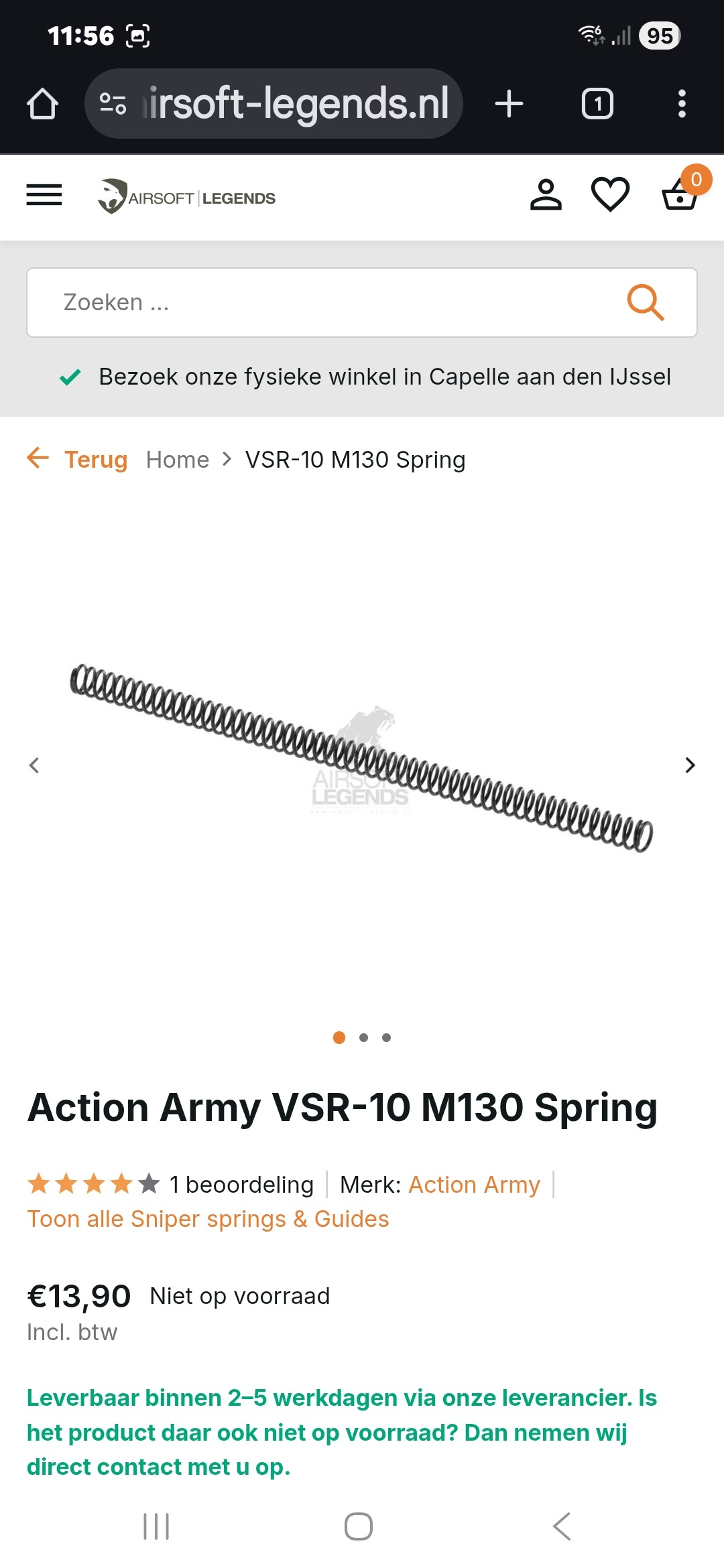Screen dimensions: 724x1568
Task: Show previous product image
Action: (34, 765)
